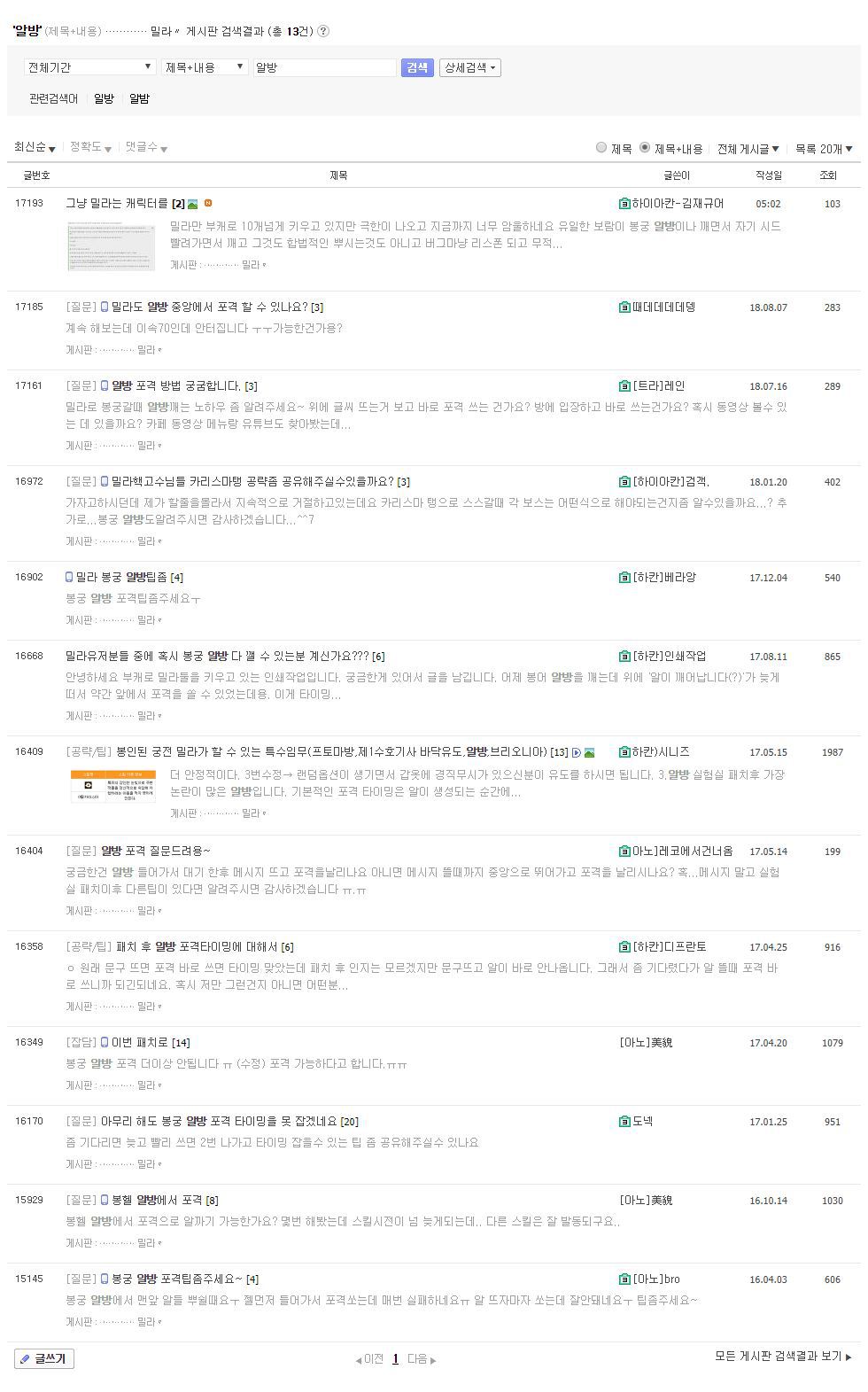868x1392 pixels.
Task: Expand the 상세검색 advanced search
Action: 470,67
